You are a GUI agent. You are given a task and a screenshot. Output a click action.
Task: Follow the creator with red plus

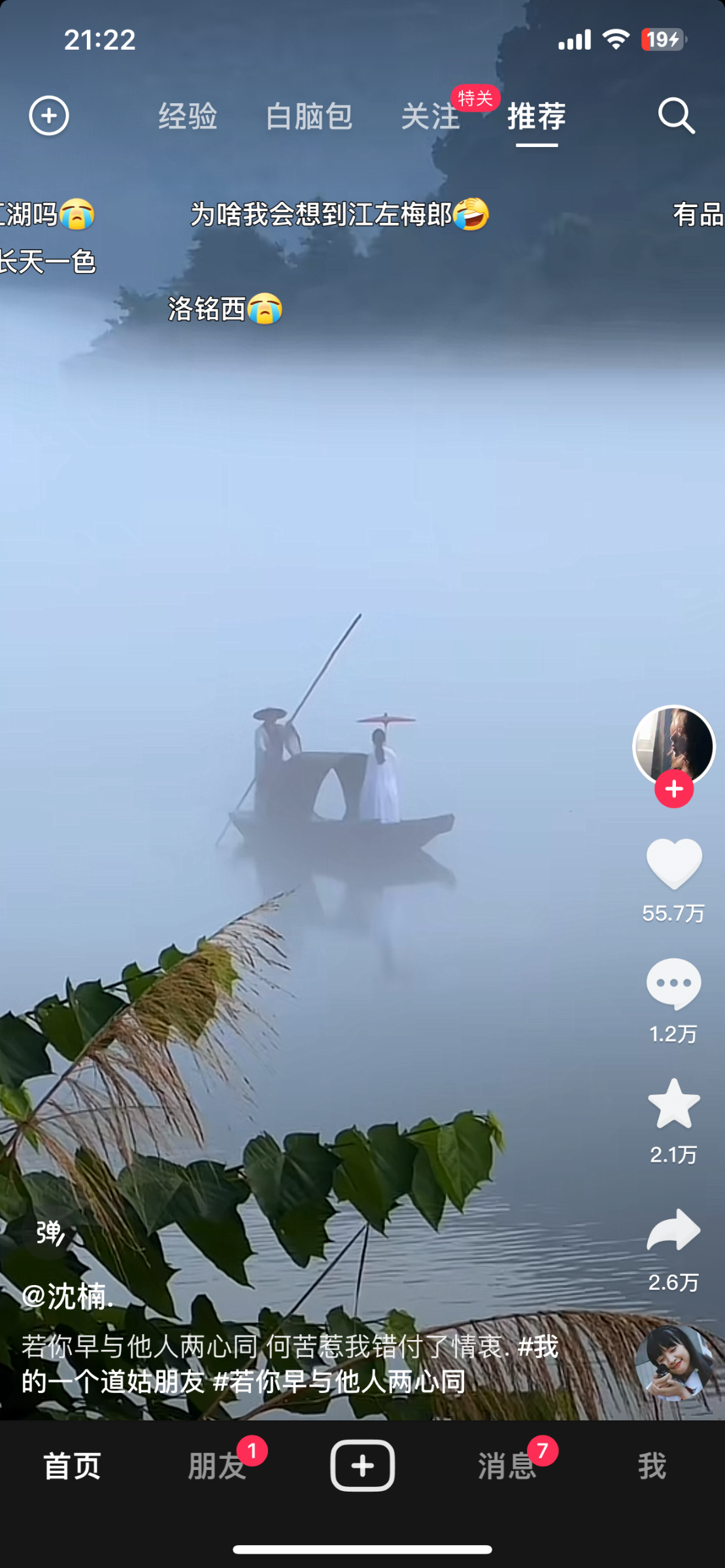[x=674, y=789]
